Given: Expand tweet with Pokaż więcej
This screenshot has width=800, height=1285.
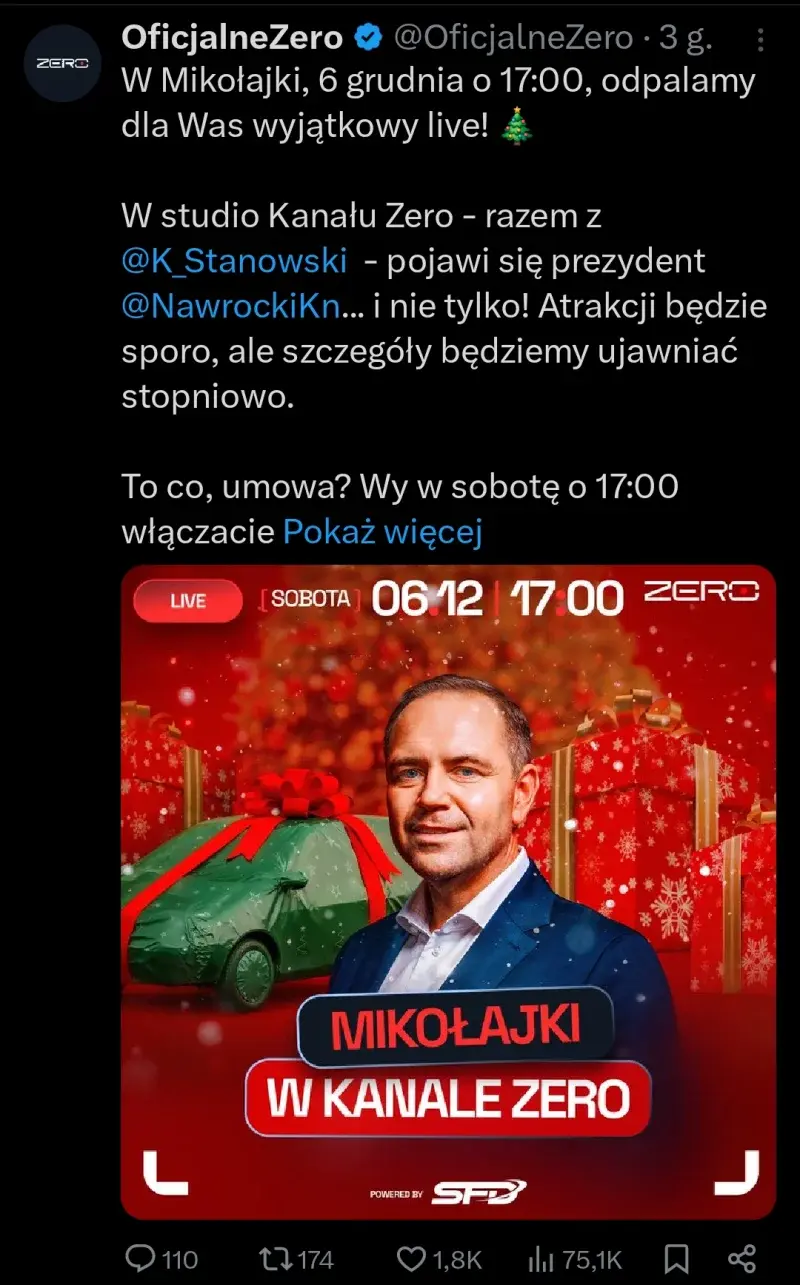Looking at the screenshot, I should click(383, 532).
